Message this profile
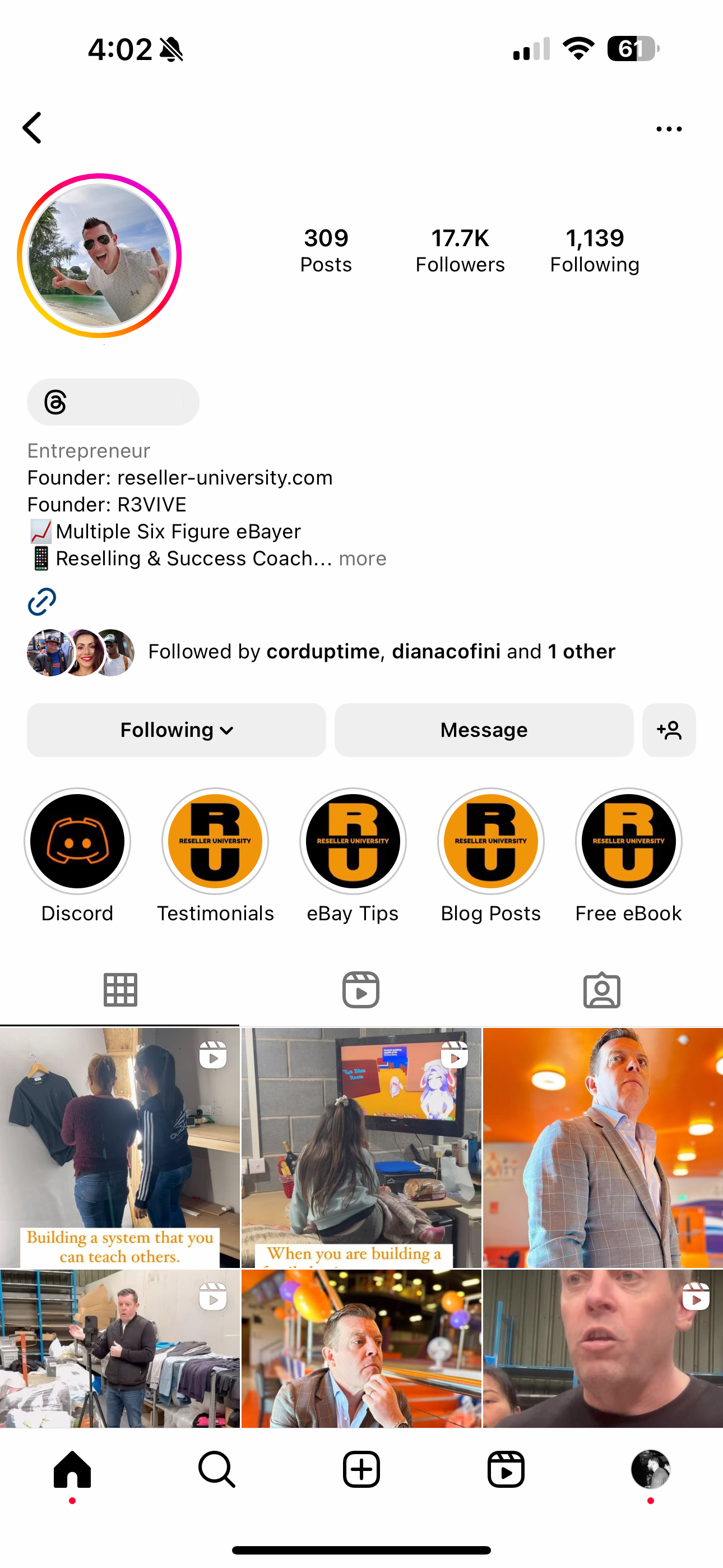 (x=484, y=730)
